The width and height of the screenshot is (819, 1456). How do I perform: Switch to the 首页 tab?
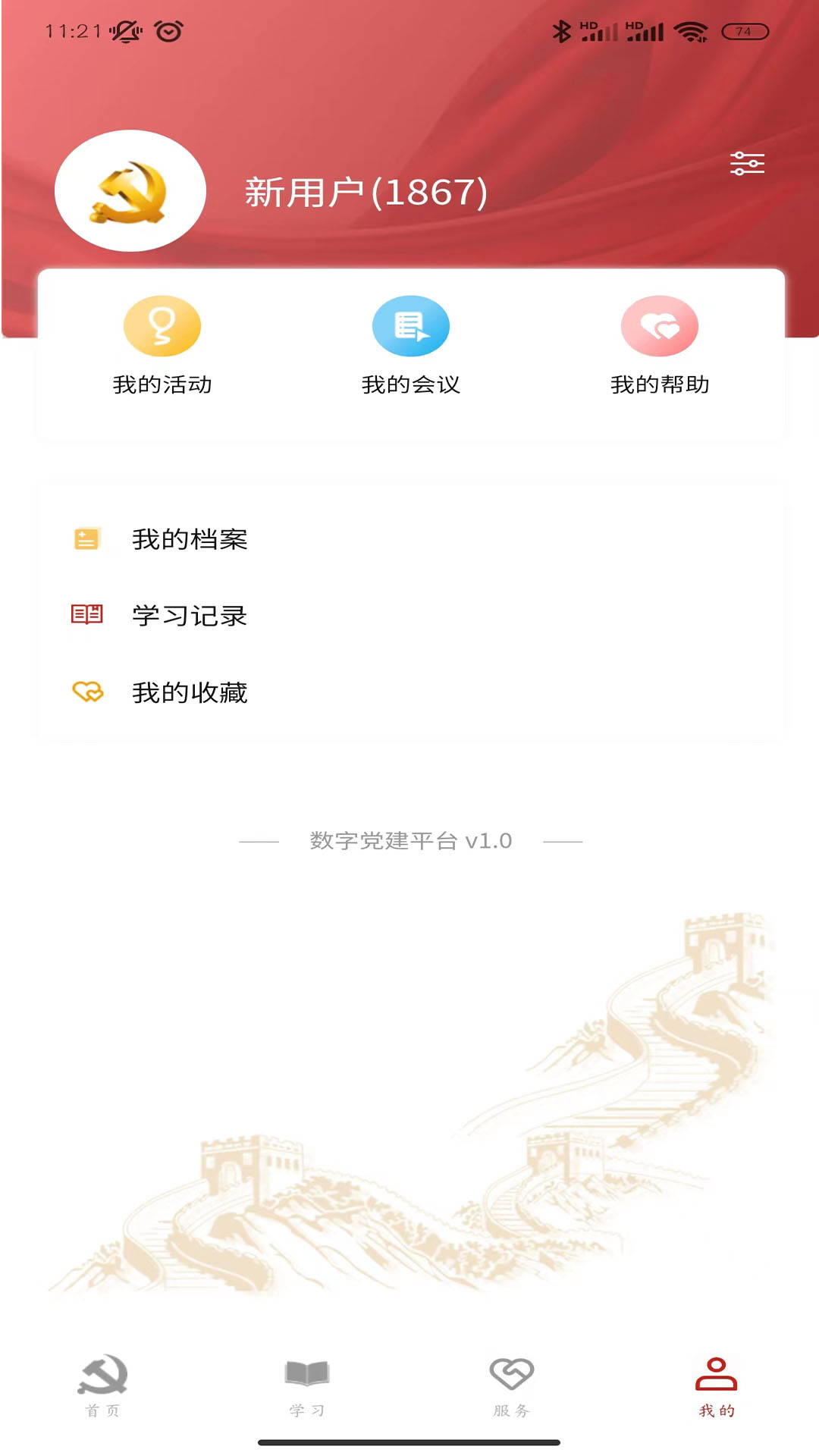tap(102, 1386)
